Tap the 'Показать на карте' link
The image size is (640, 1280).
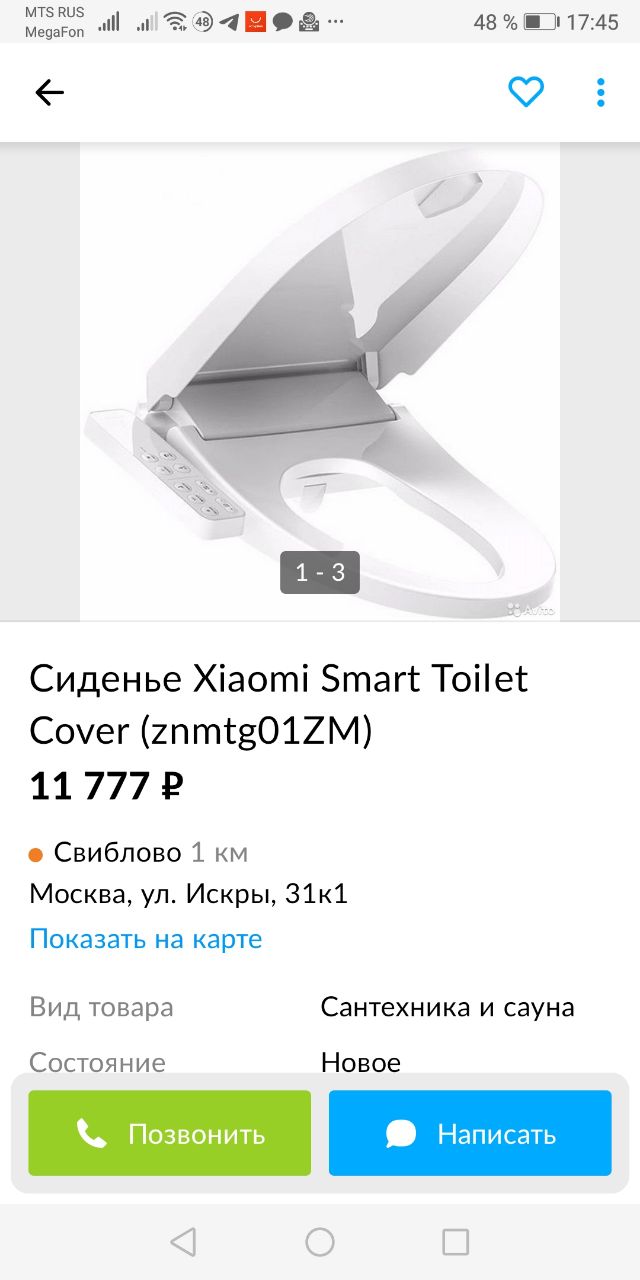click(x=146, y=939)
